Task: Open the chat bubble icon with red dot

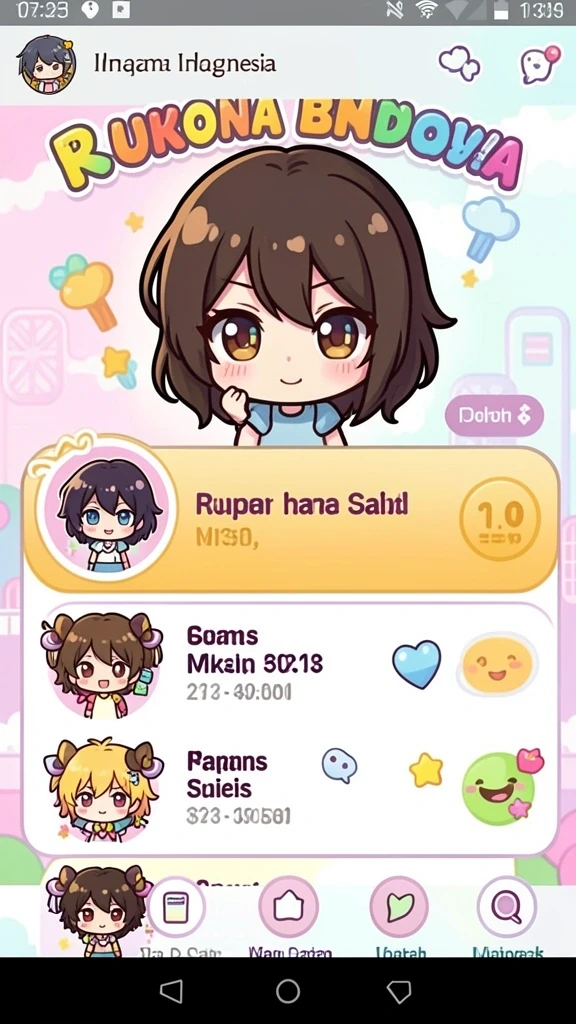Action: (540, 64)
